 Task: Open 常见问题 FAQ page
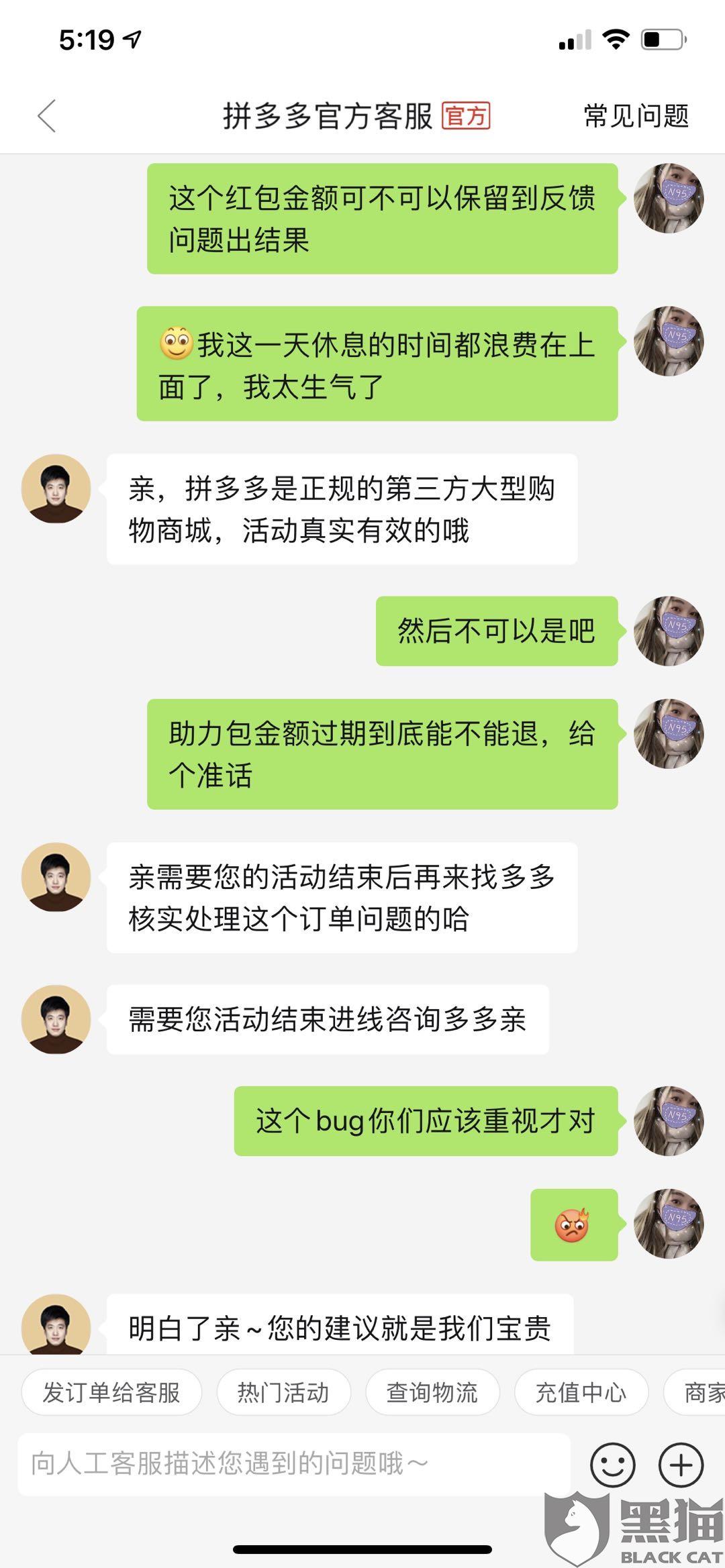[x=636, y=116]
